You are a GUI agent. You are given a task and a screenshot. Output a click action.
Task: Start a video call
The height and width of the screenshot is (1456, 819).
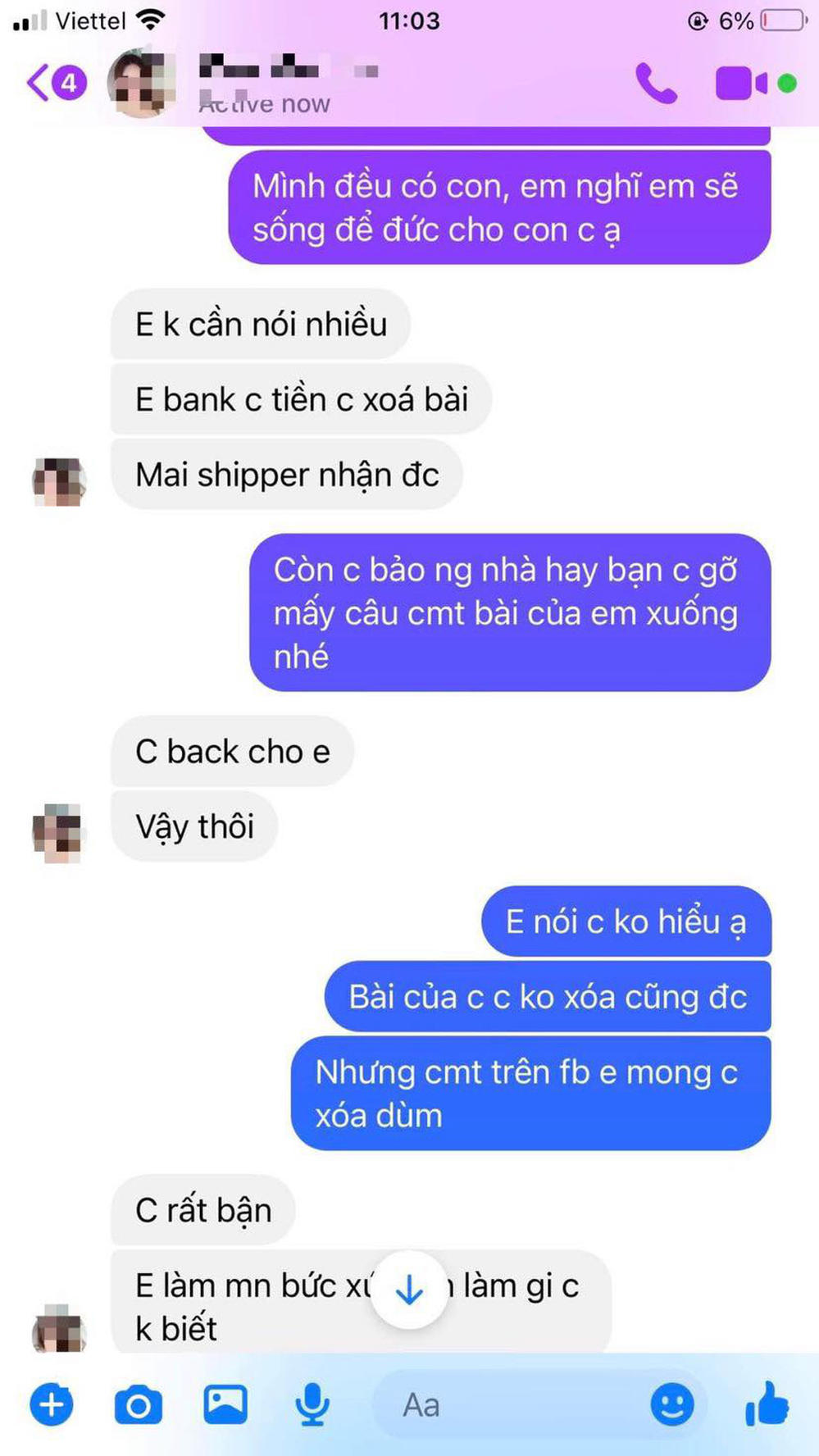tap(741, 84)
